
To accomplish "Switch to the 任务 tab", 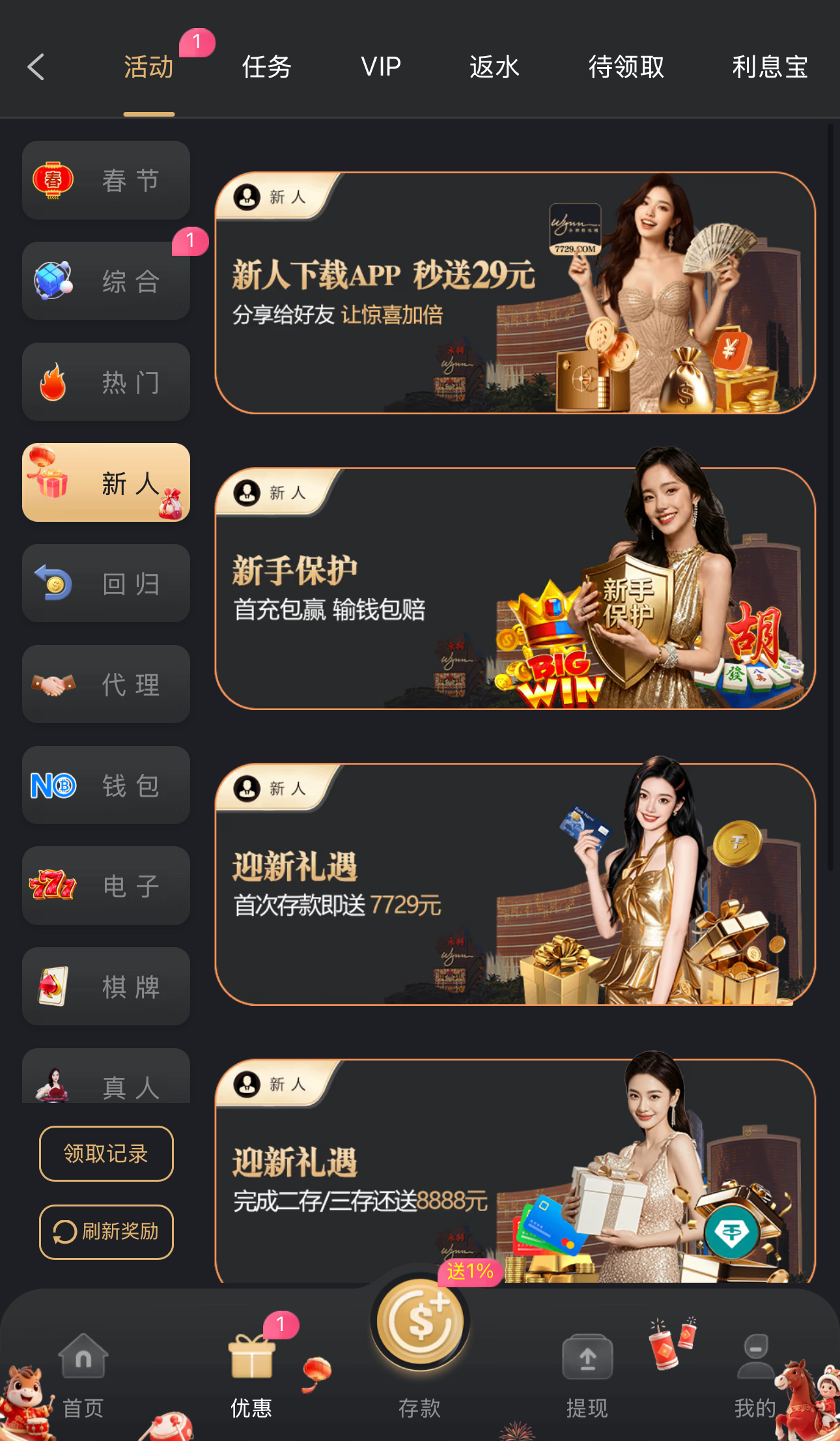I will tap(266, 67).
